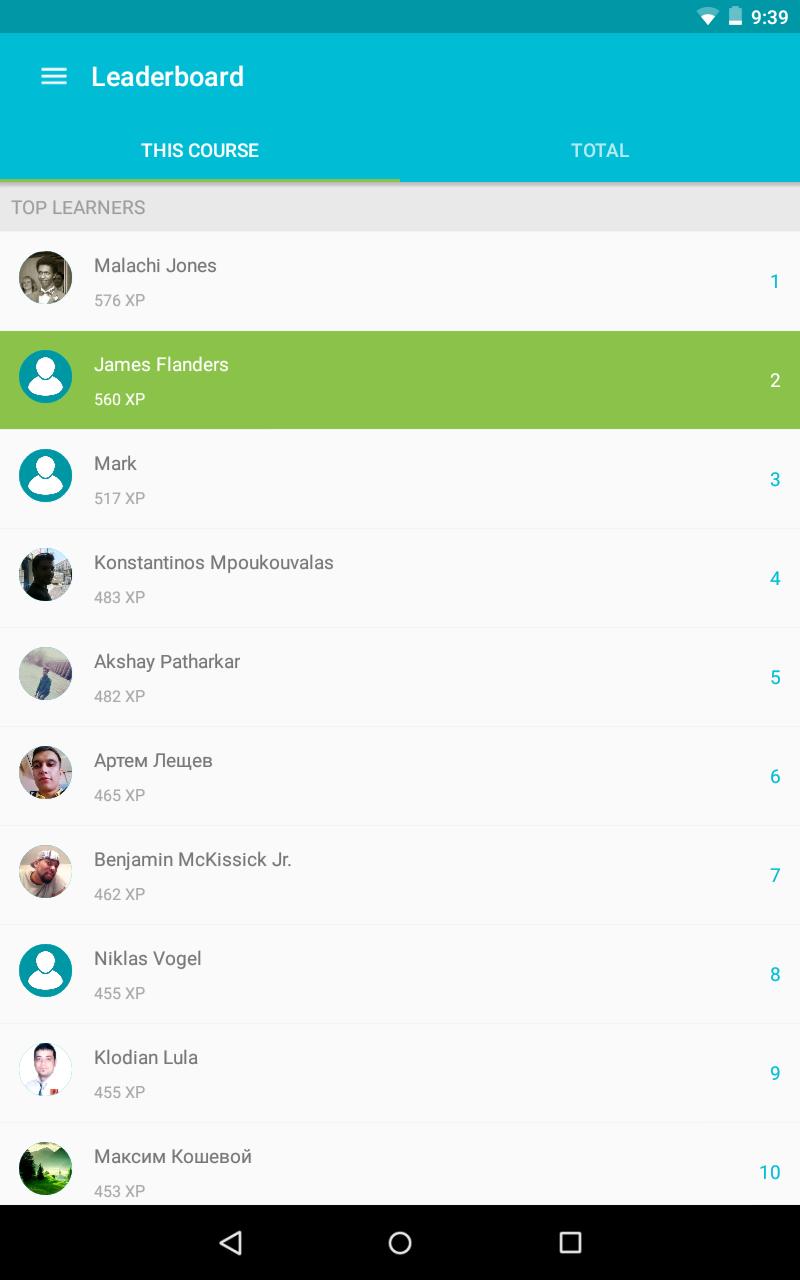Switch to the Total tab
Viewport: 800px width, 1280px height.
pos(600,150)
